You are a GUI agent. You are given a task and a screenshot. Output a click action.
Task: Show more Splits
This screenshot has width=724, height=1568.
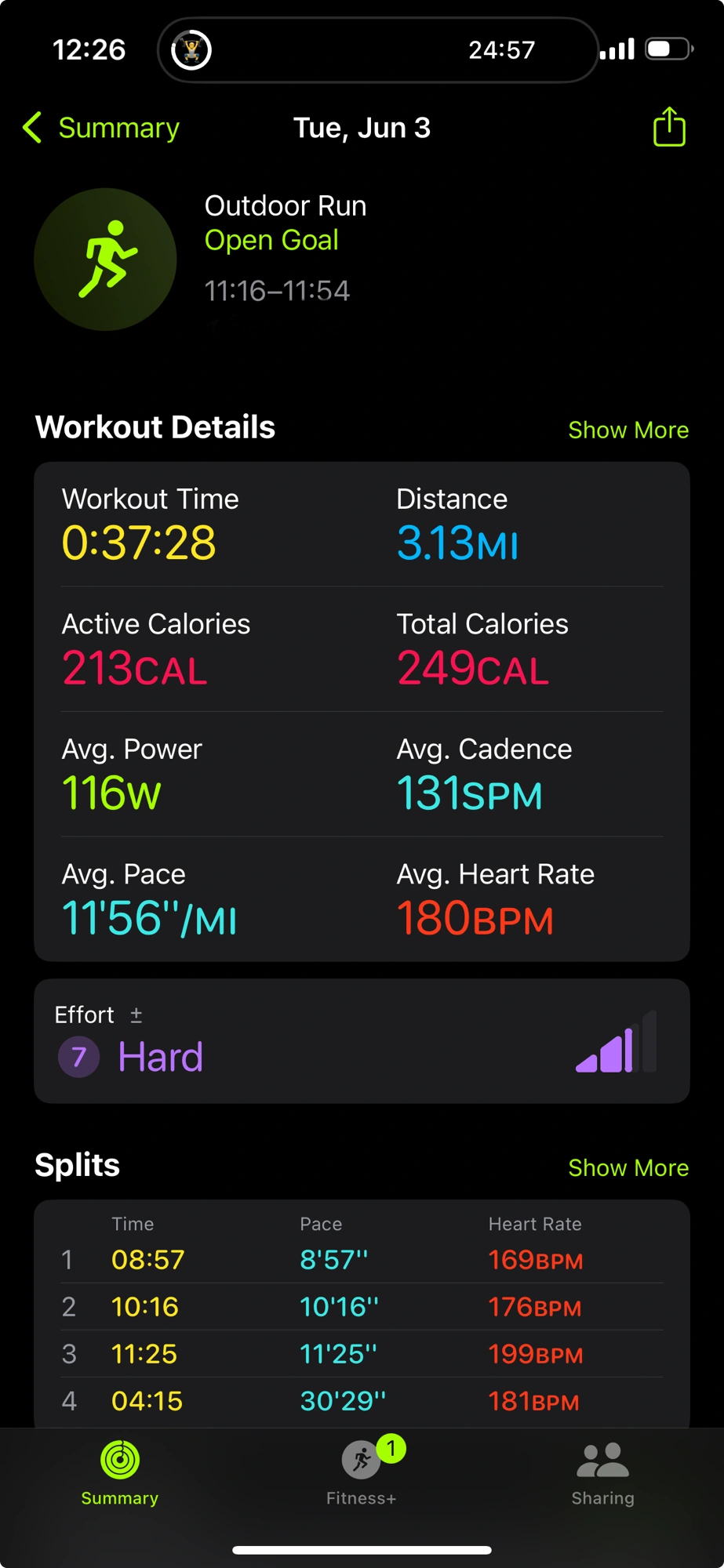click(628, 1167)
